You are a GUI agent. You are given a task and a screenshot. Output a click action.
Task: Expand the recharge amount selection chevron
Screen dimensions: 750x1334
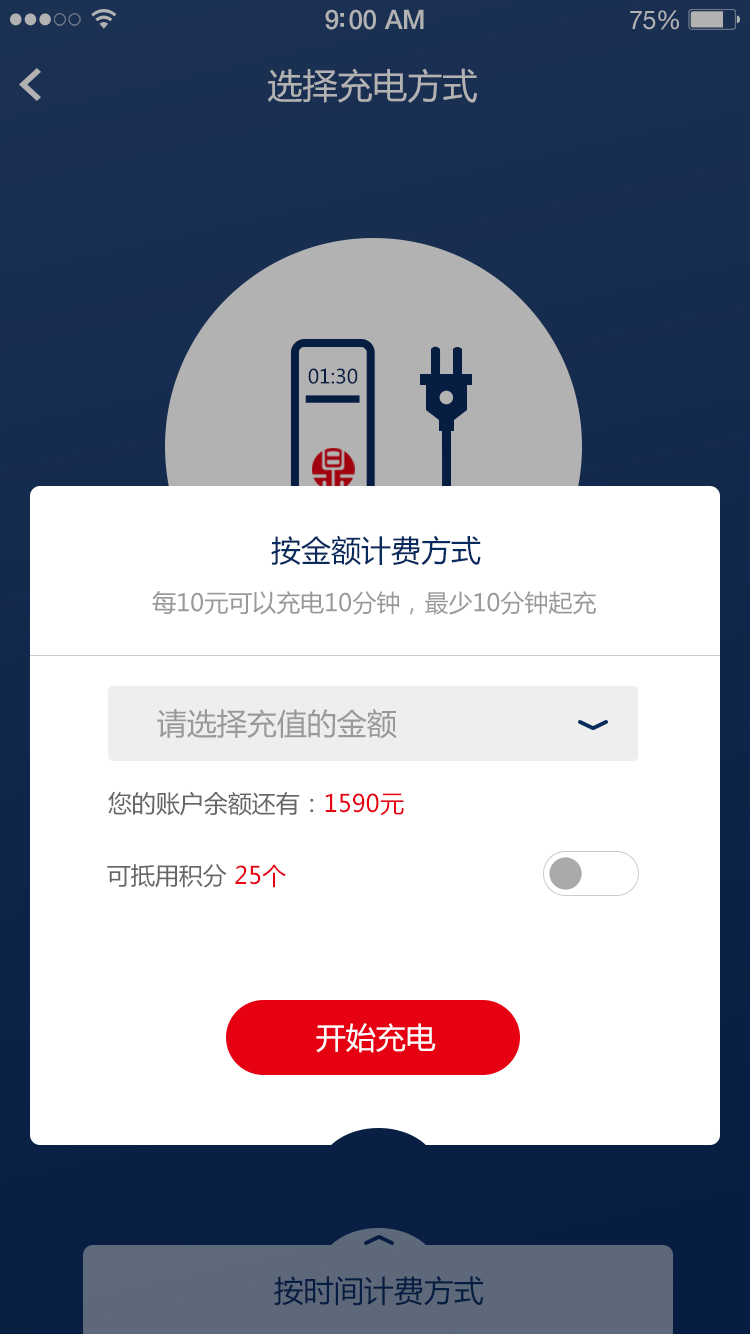pyautogui.click(x=592, y=723)
